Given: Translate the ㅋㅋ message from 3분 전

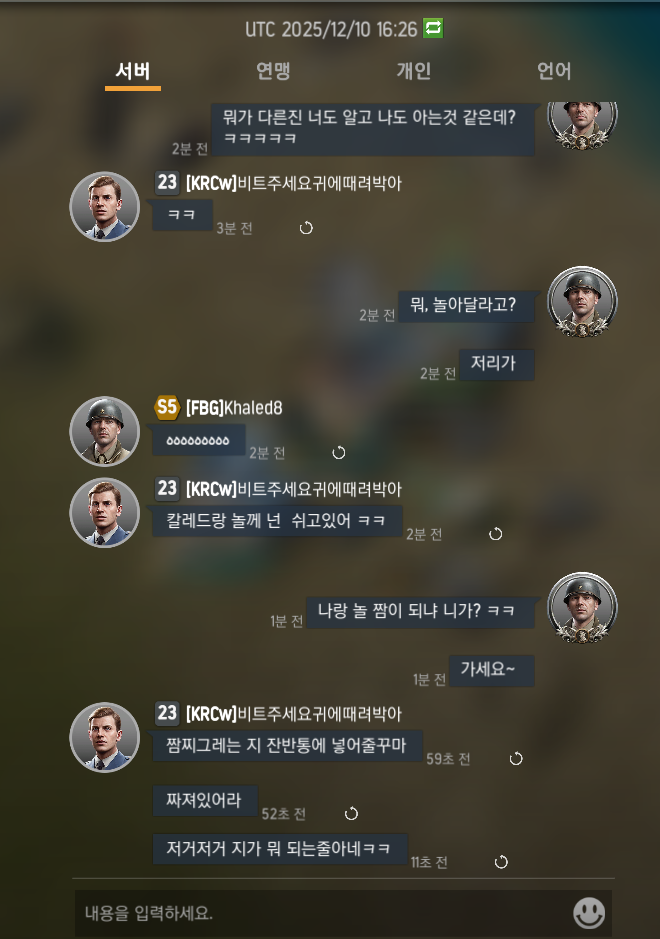Looking at the screenshot, I should (x=306, y=228).
